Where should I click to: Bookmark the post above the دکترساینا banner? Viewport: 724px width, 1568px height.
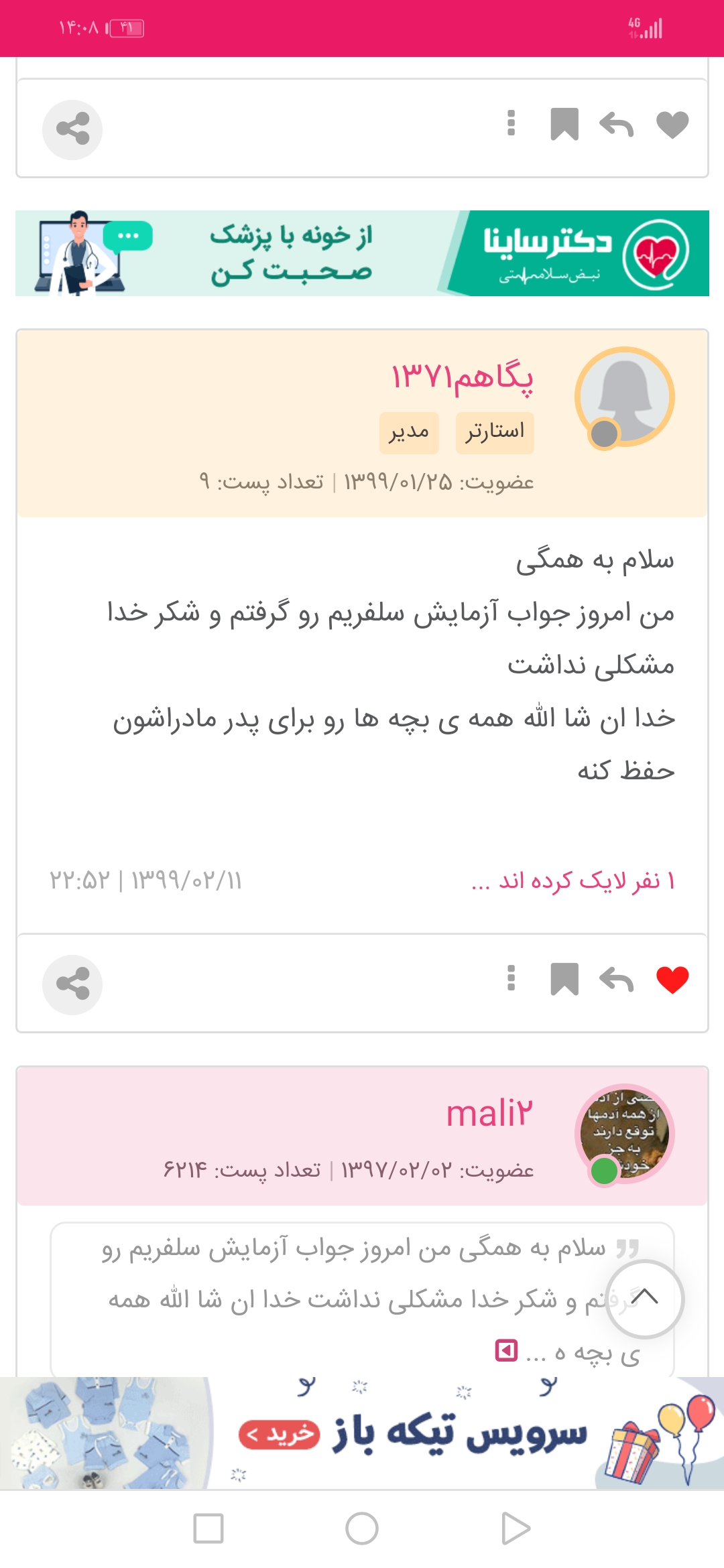pos(564,125)
